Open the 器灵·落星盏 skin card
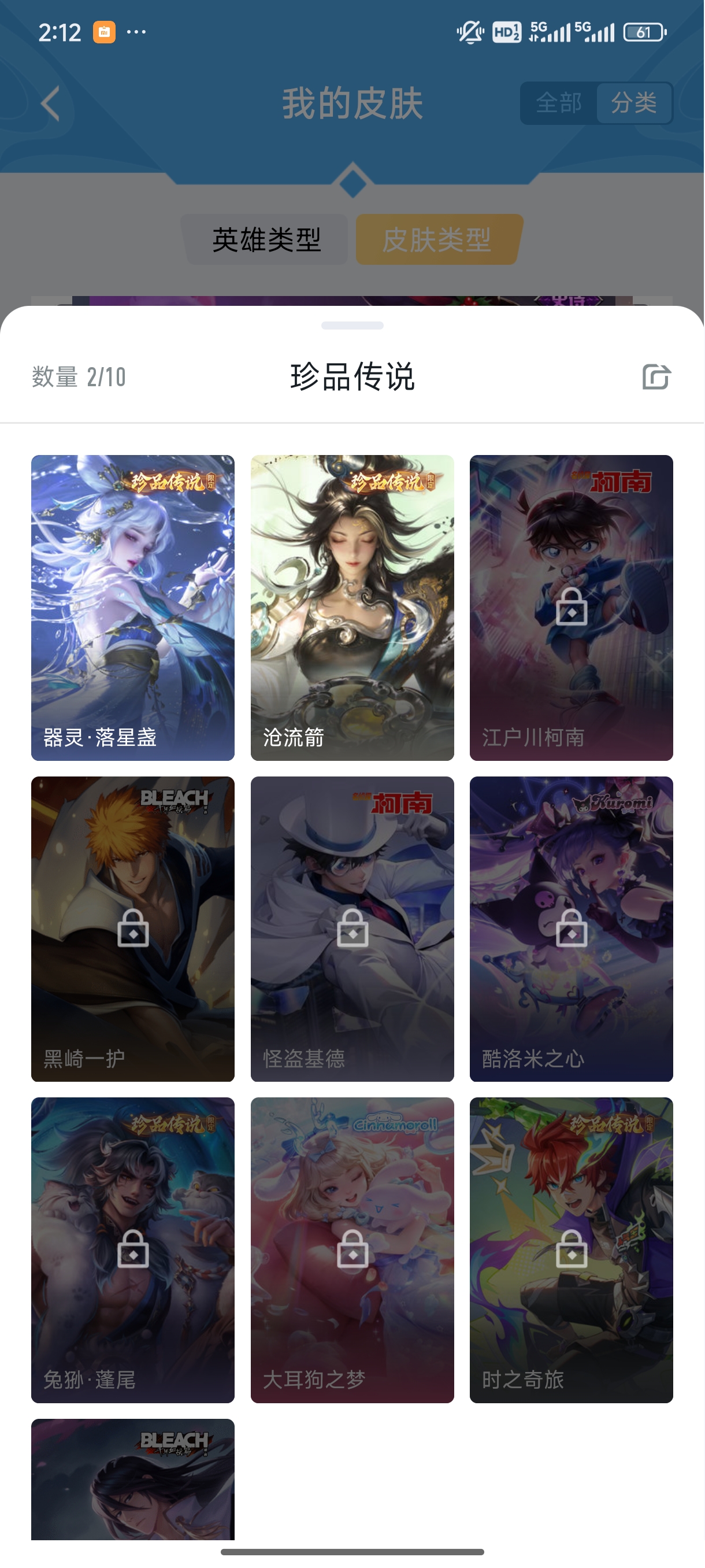 [x=132, y=609]
